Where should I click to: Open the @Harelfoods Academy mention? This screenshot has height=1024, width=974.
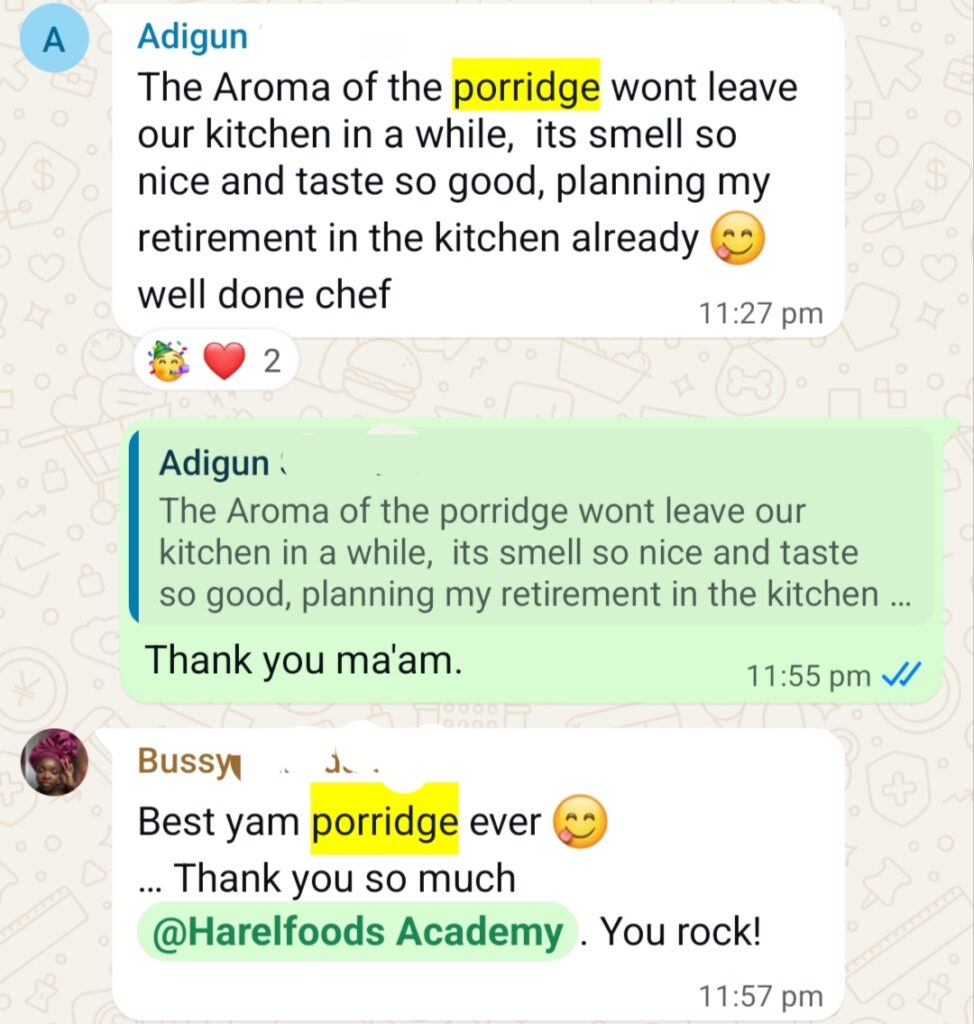pyautogui.click(x=358, y=931)
